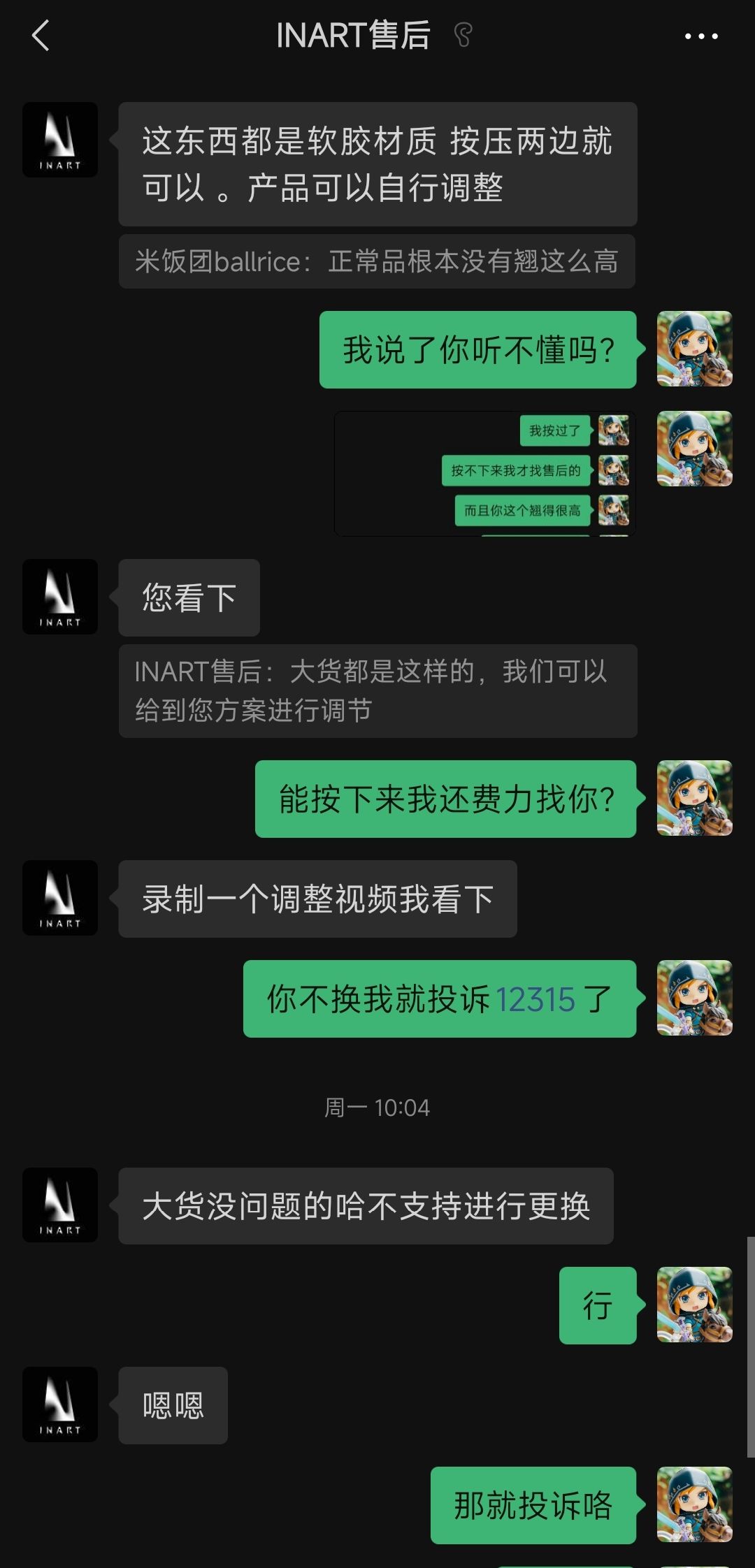Viewport: 755px width, 1568px height.
Task: Open my avatar beside 我说了你听不懂吗
Action: pyautogui.click(x=695, y=349)
